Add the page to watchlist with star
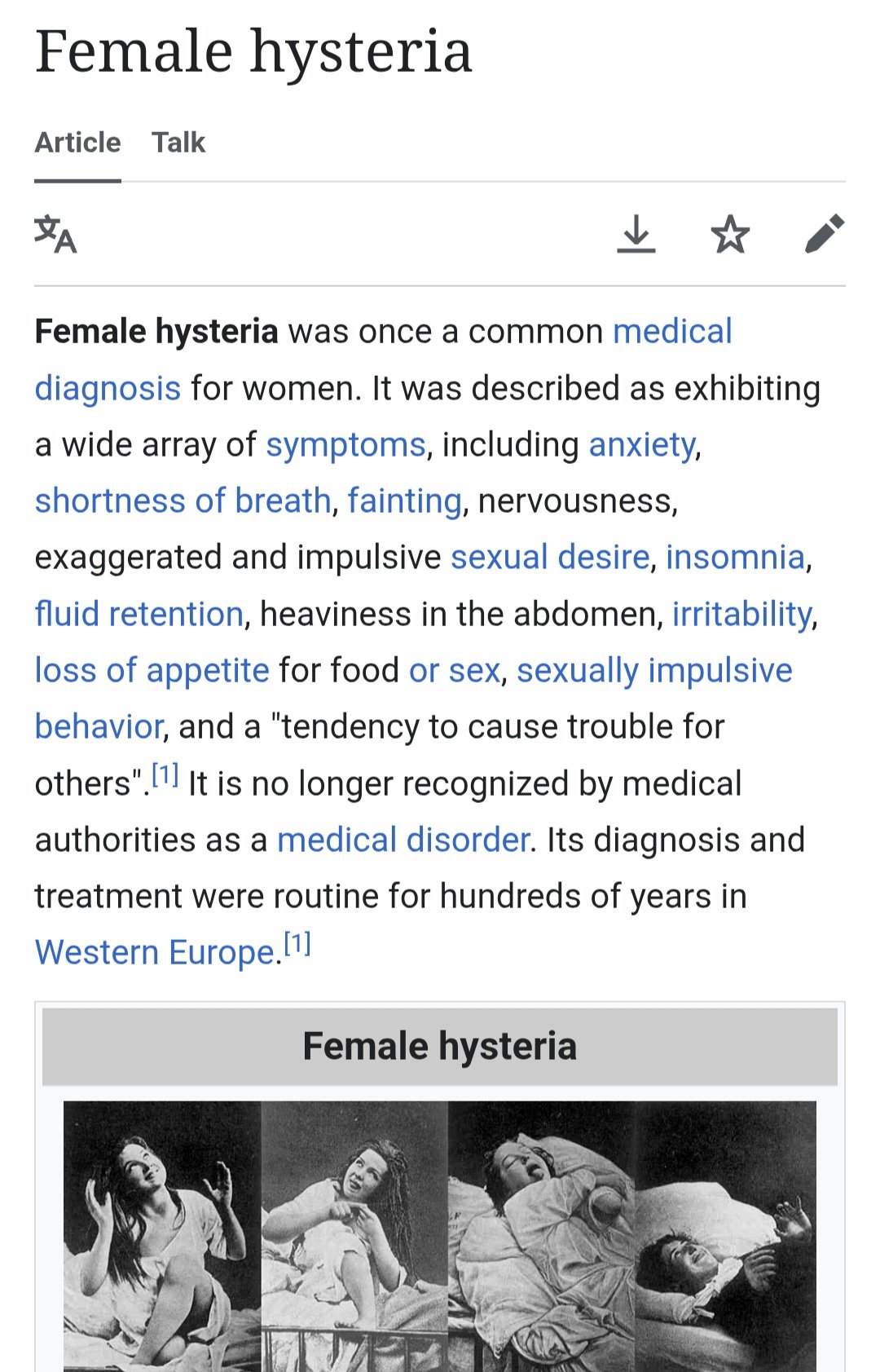The image size is (880, 1372). point(730,234)
